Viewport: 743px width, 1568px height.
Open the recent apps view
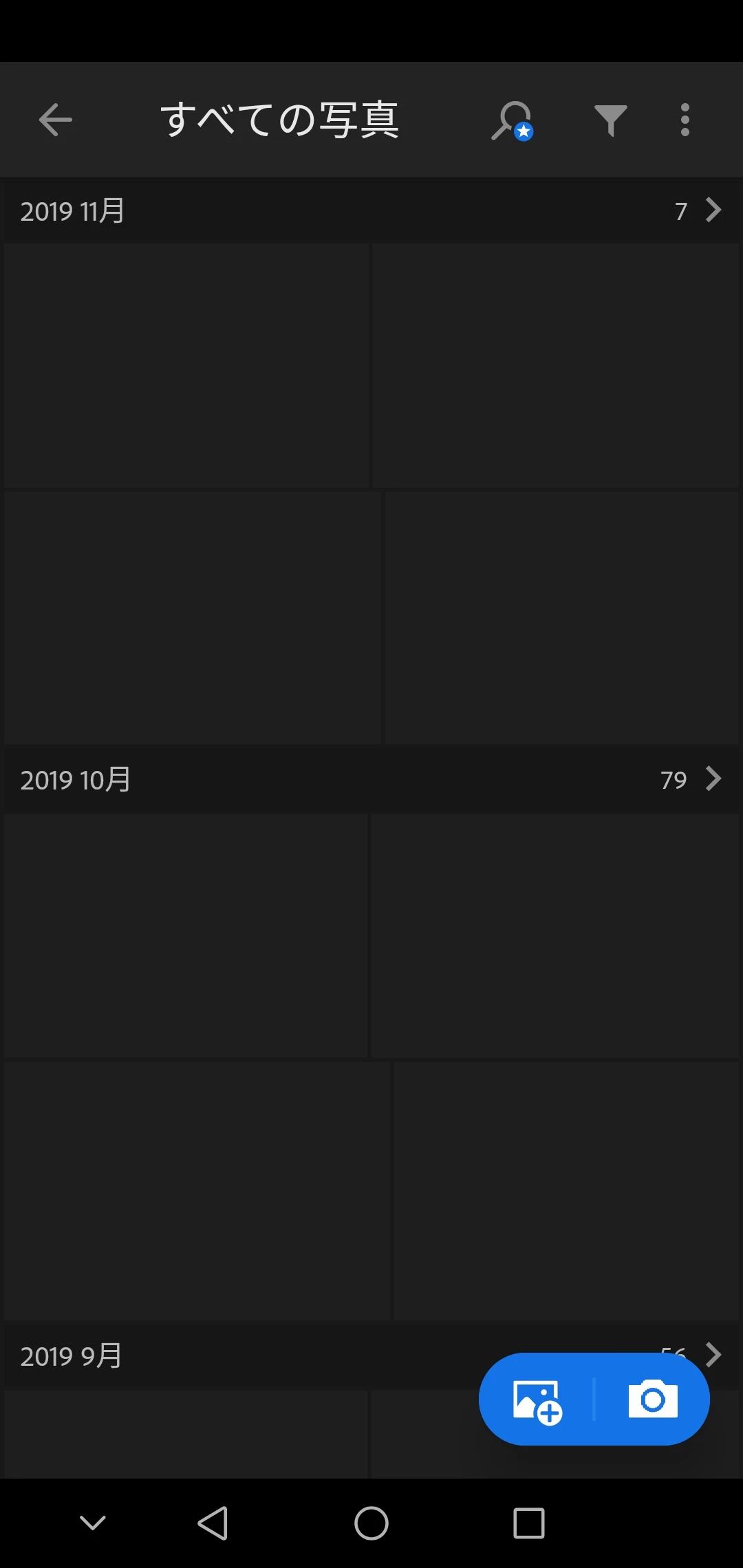529,1523
